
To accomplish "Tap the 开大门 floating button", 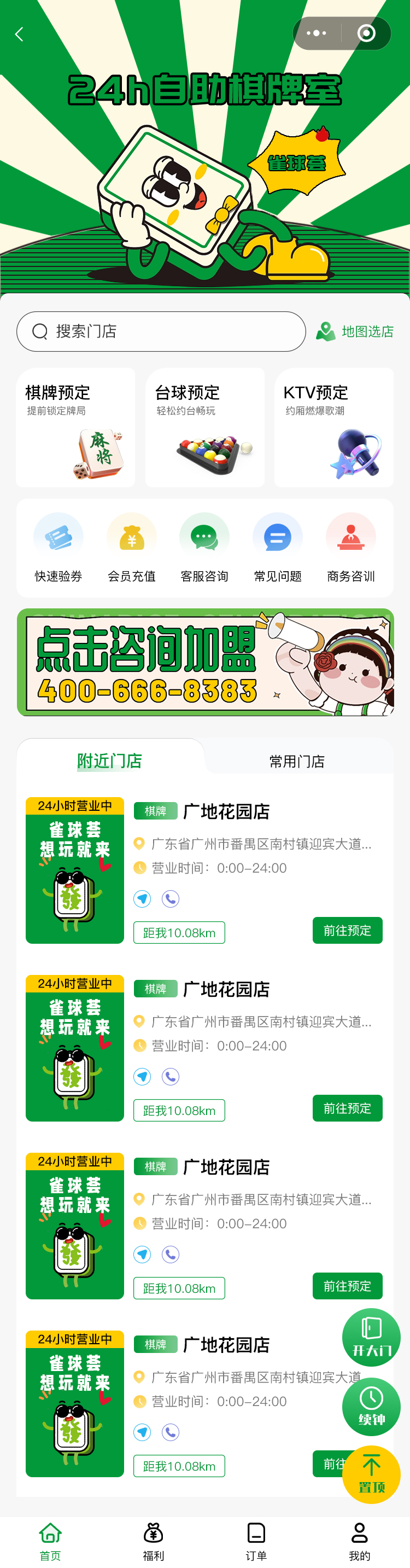I will [371, 1337].
